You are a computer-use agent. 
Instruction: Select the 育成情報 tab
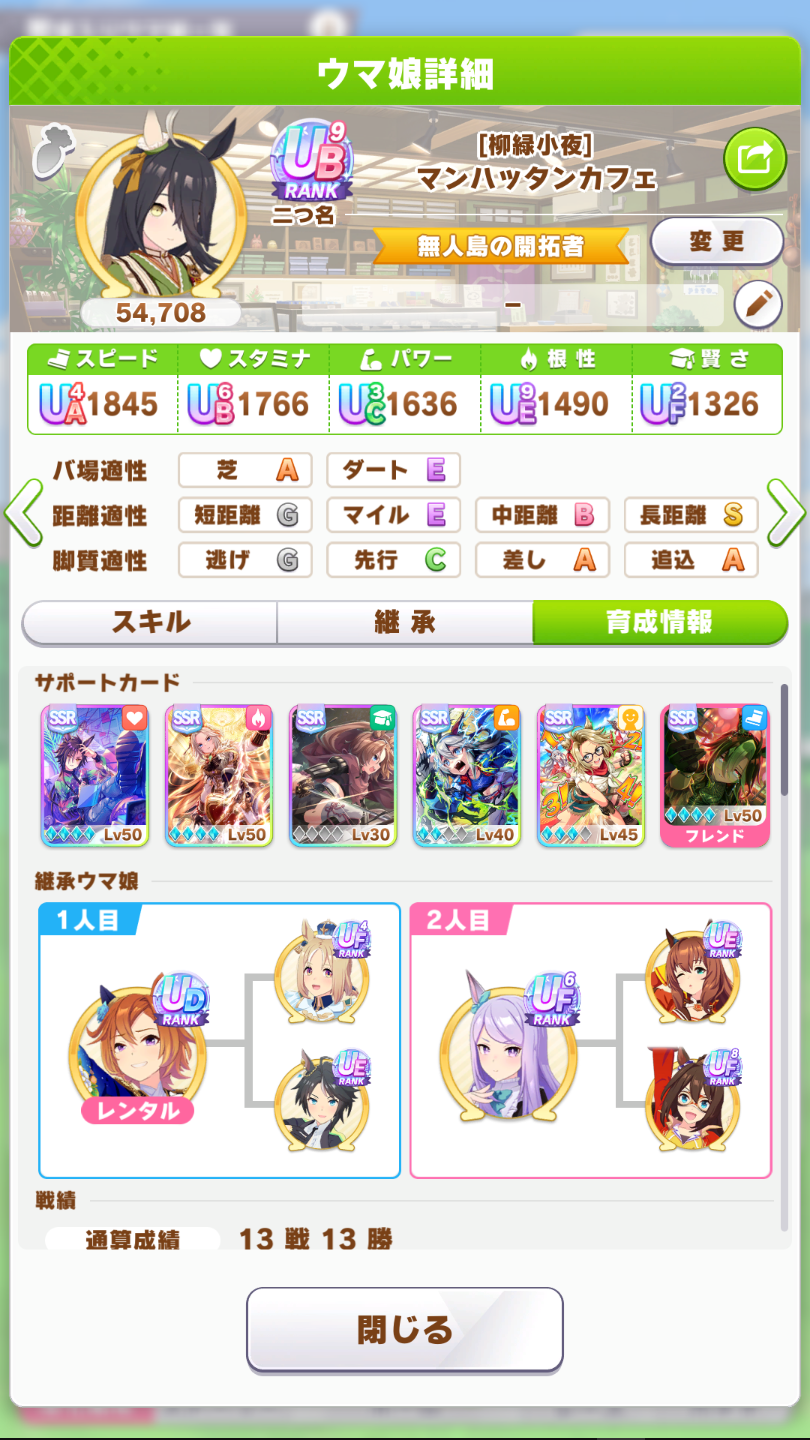(x=660, y=622)
